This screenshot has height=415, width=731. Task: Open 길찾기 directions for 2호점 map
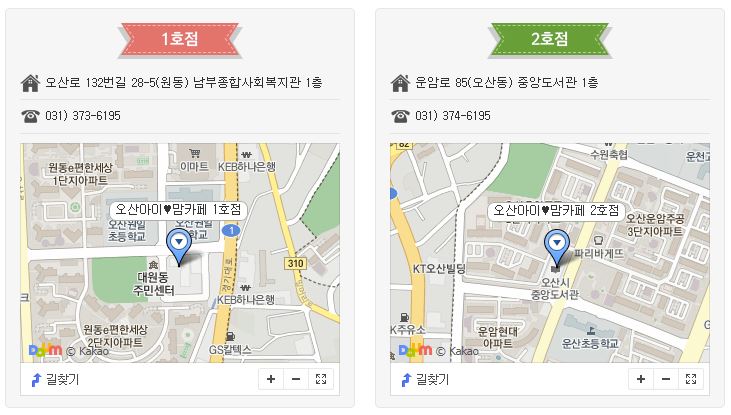(426, 380)
